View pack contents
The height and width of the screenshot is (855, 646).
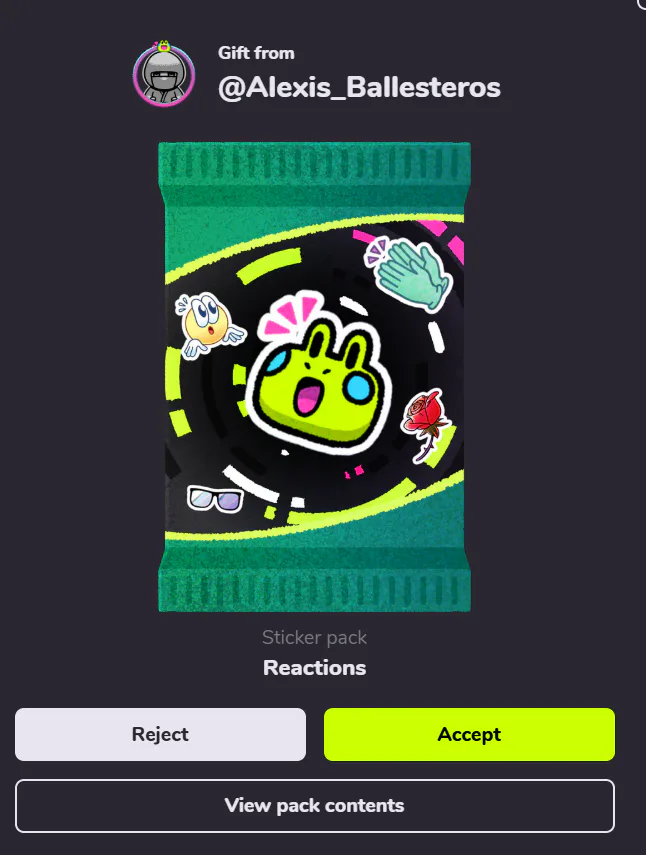coord(314,805)
